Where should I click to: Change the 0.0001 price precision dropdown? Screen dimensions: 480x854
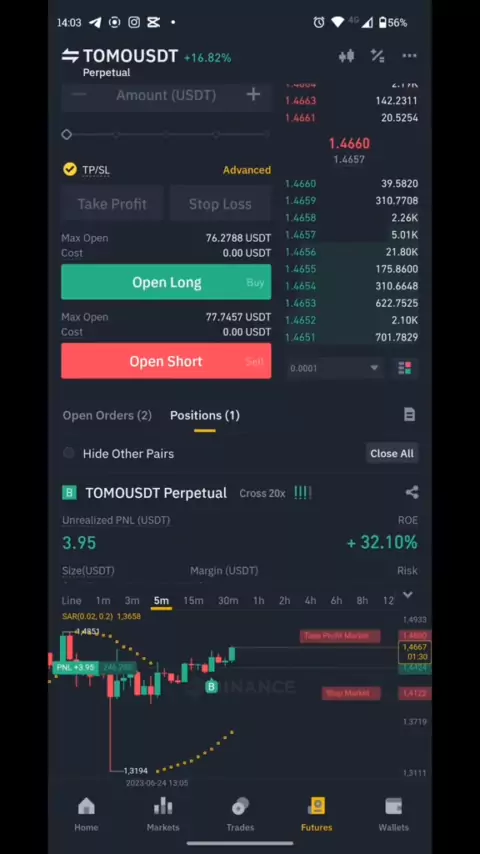[x=334, y=368]
